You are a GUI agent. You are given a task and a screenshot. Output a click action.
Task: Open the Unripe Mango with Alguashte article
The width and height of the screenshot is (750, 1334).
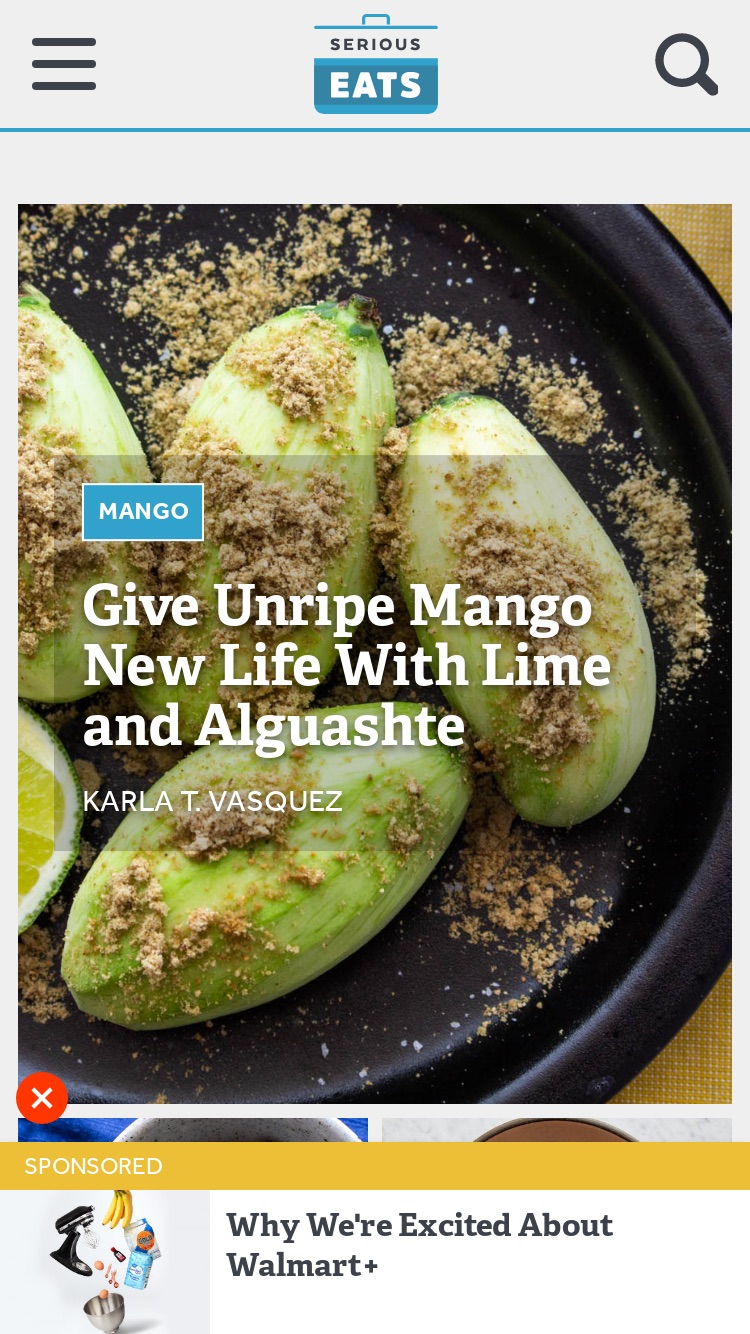click(x=347, y=666)
